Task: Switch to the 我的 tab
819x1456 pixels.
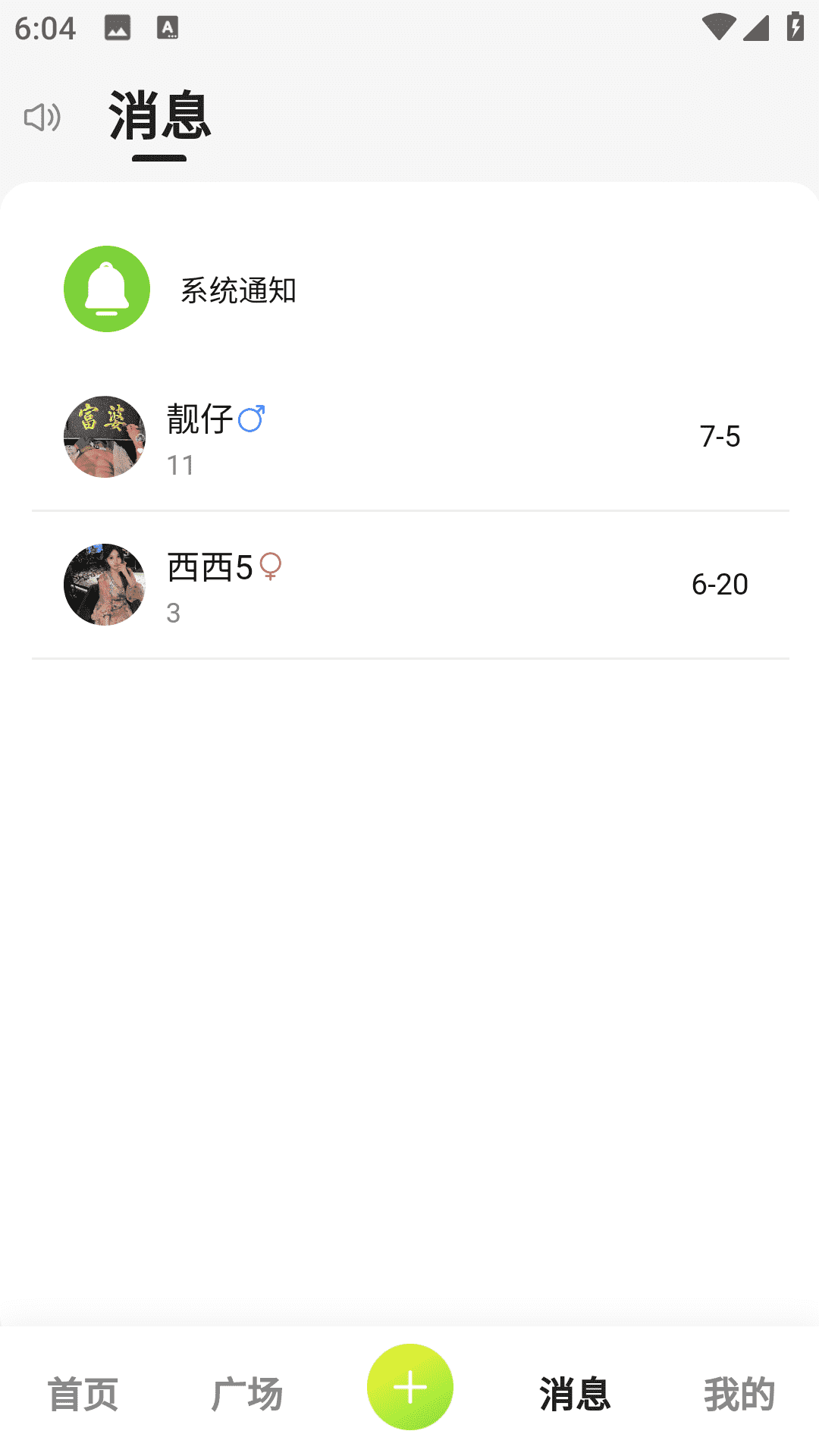Action: tap(739, 1394)
